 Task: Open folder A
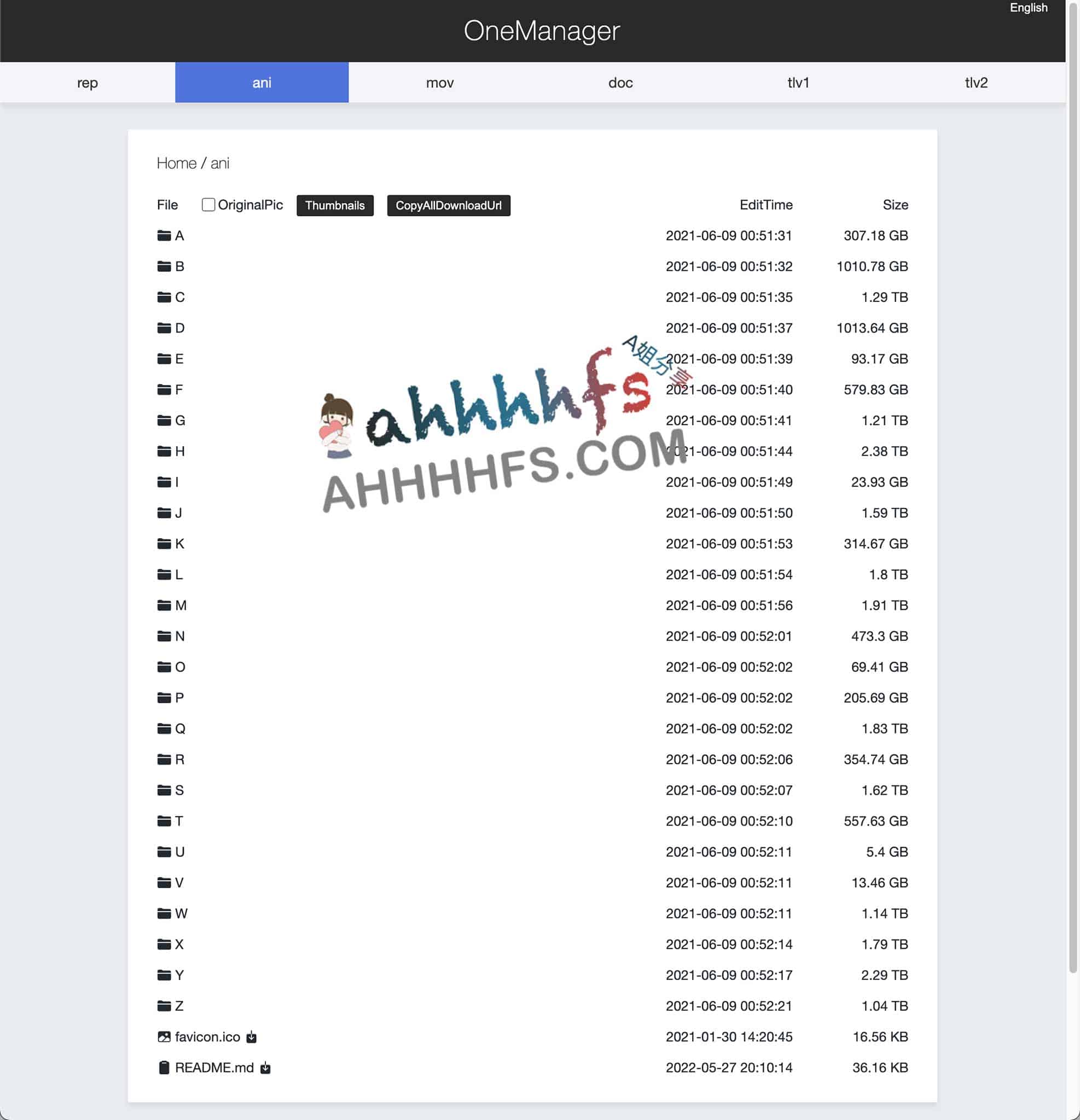(179, 235)
